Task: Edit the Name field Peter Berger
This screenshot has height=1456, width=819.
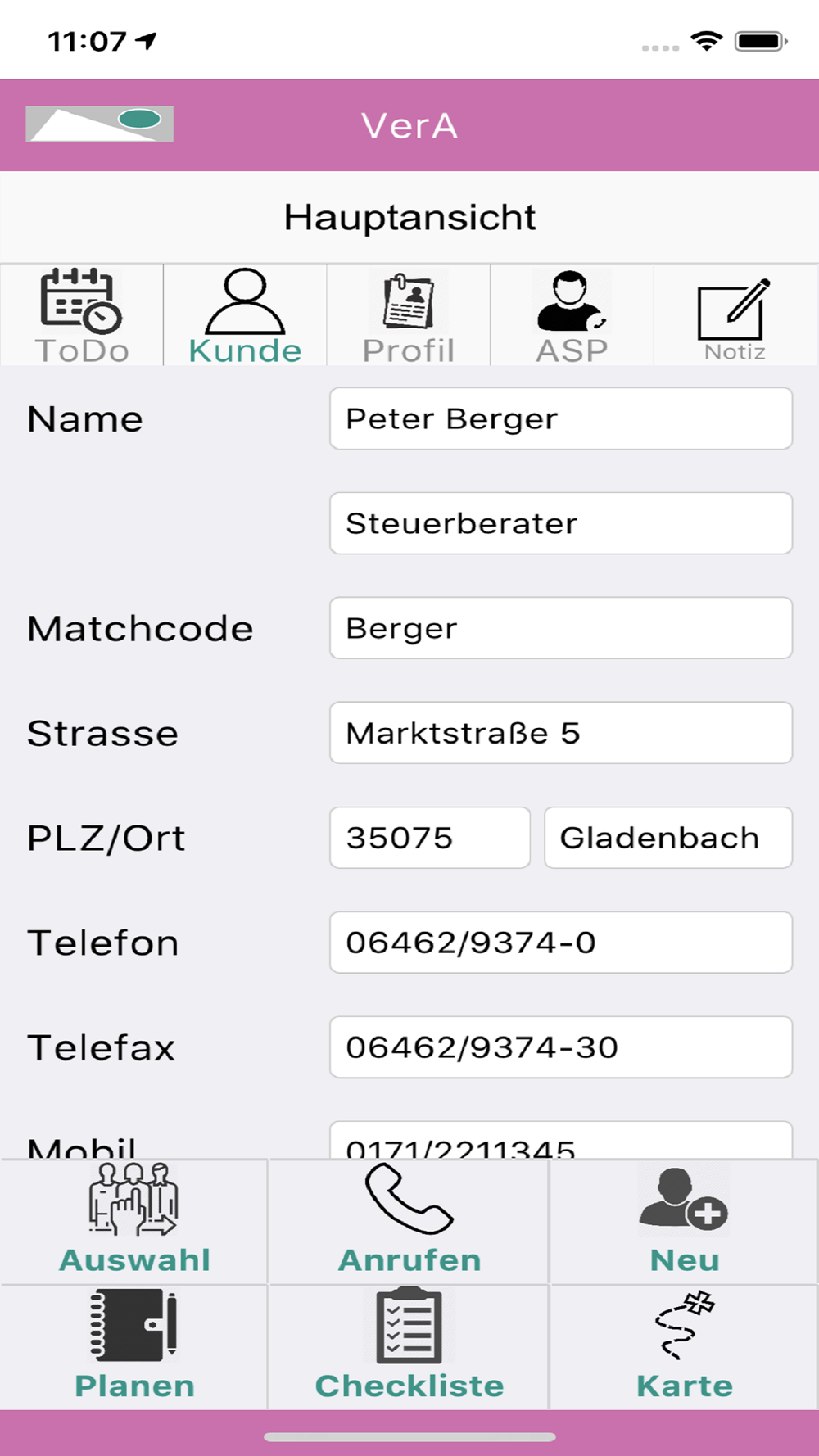Action: [x=561, y=418]
